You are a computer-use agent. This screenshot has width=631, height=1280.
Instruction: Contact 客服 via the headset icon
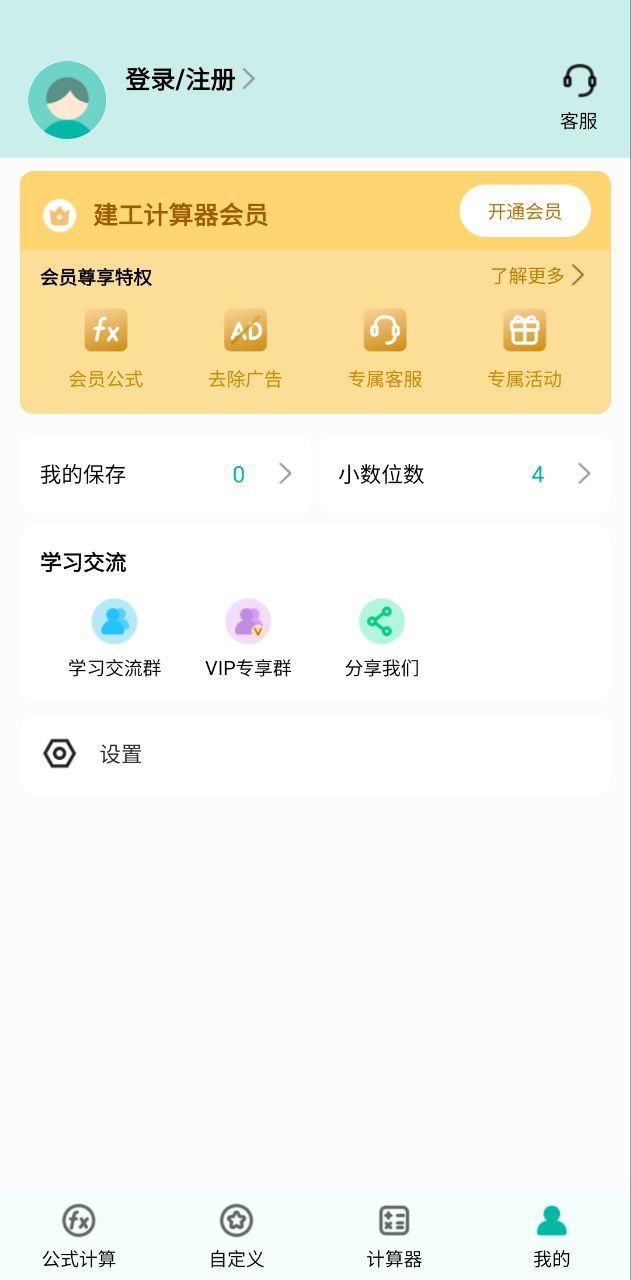click(x=579, y=97)
